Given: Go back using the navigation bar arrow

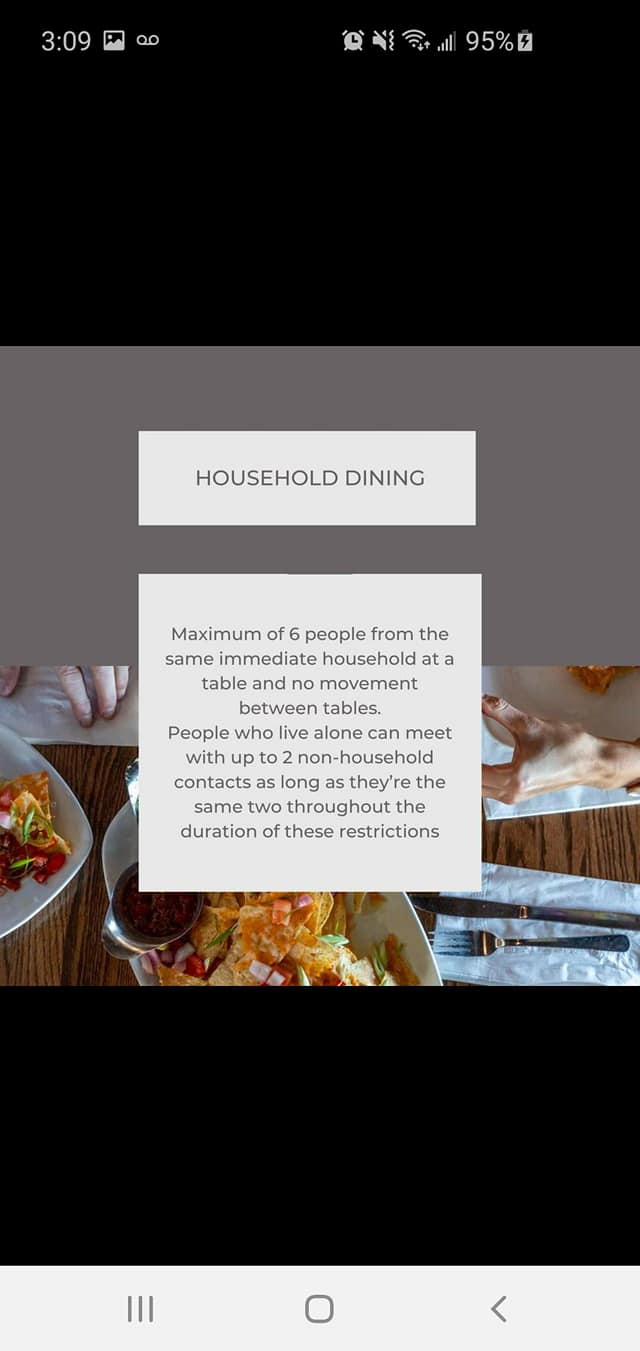Looking at the screenshot, I should coord(498,1308).
